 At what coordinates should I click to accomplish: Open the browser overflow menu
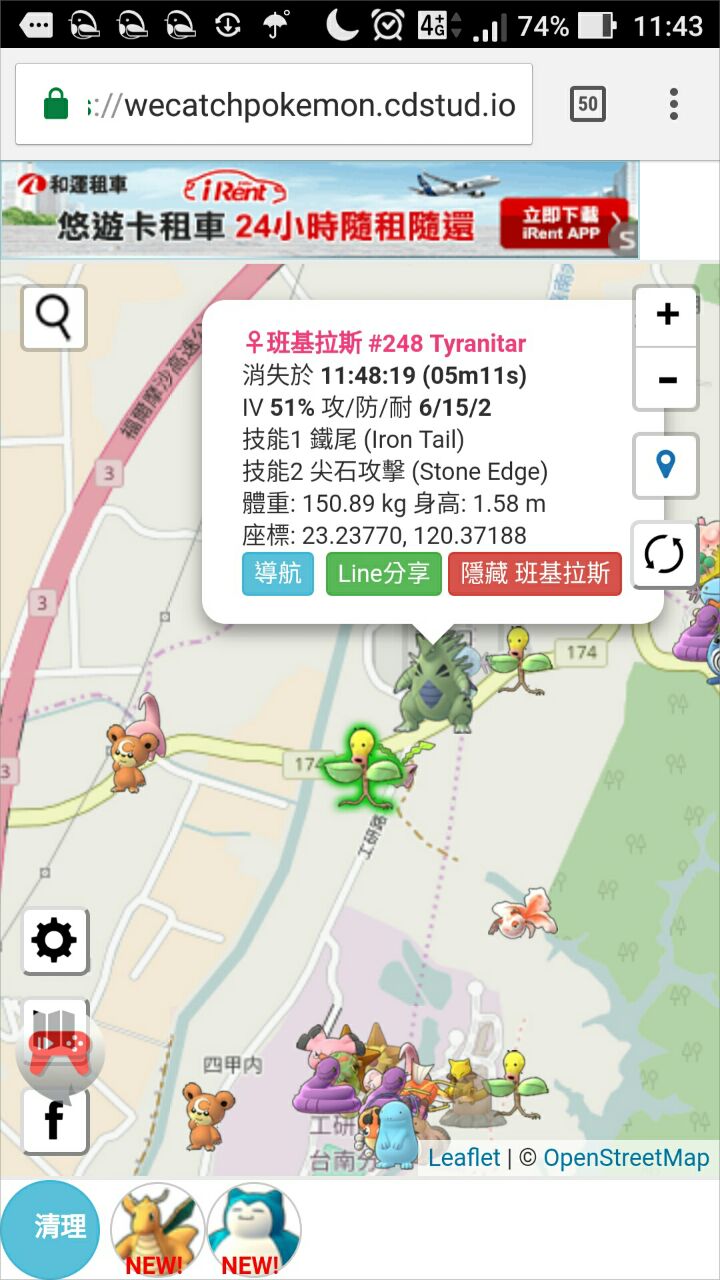(x=674, y=104)
